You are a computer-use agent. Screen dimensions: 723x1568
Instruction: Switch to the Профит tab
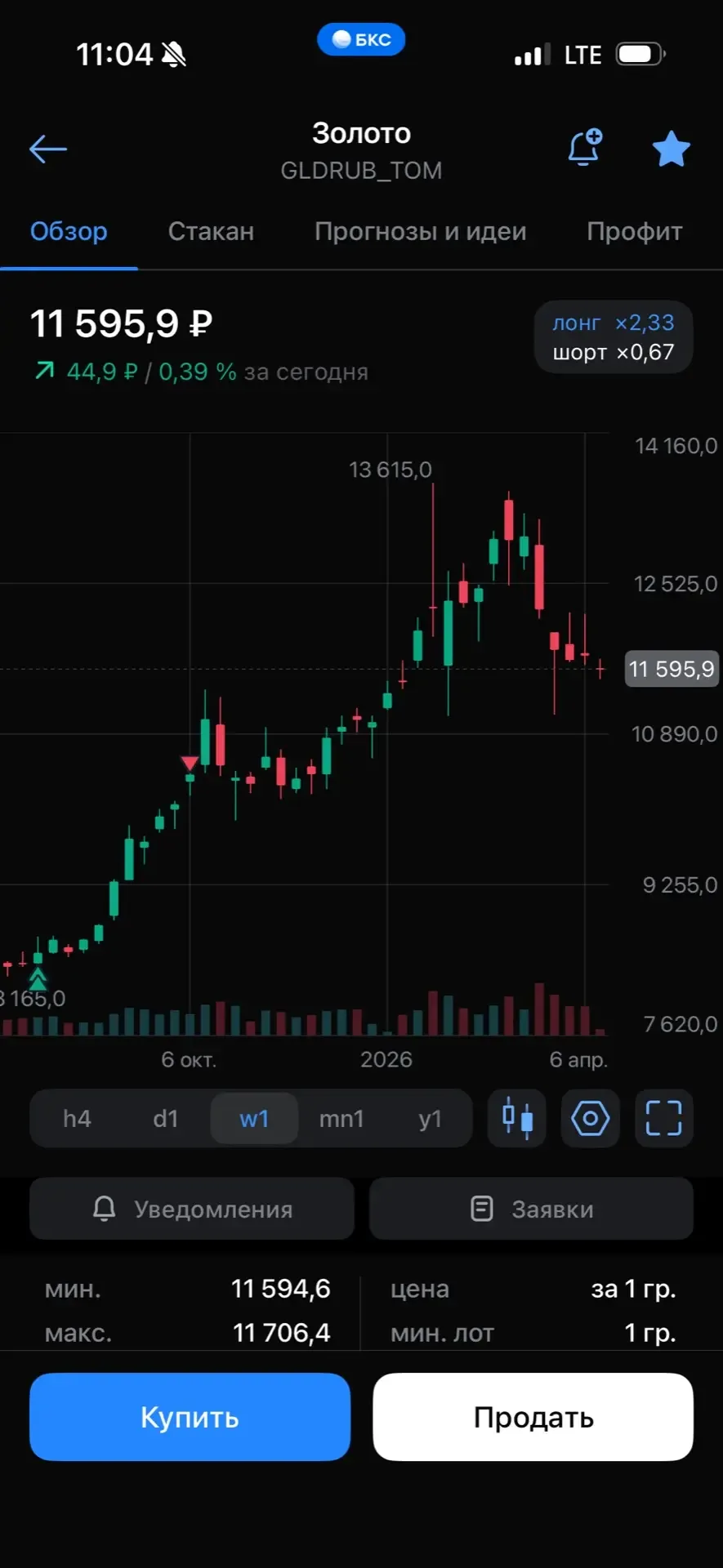coord(634,232)
